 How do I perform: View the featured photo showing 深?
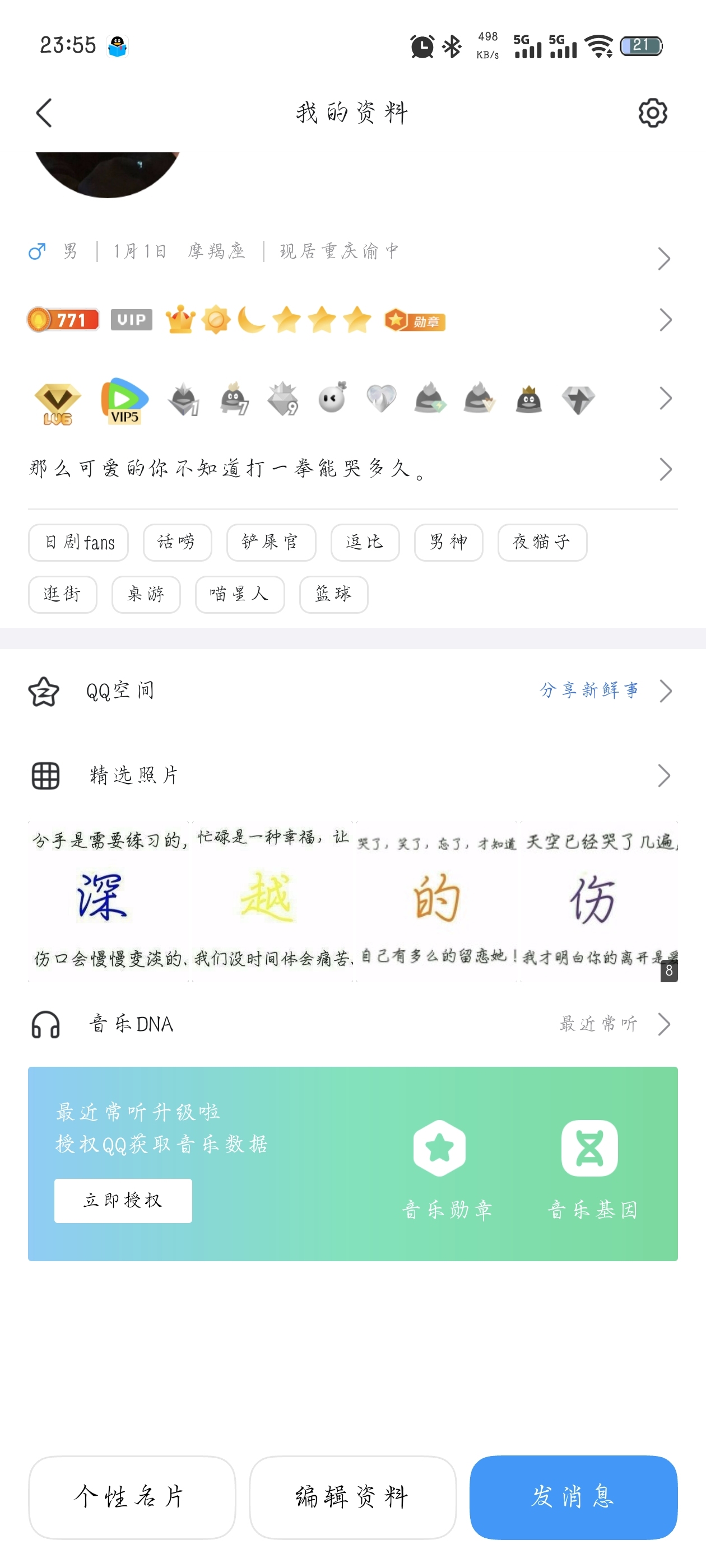click(109, 901)
